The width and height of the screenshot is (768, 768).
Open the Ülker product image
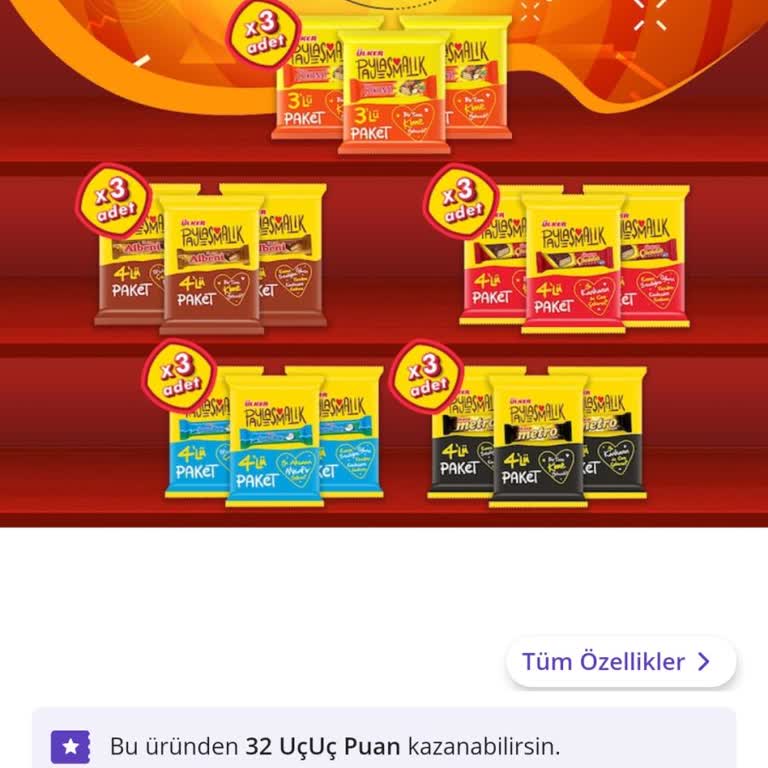384,262
